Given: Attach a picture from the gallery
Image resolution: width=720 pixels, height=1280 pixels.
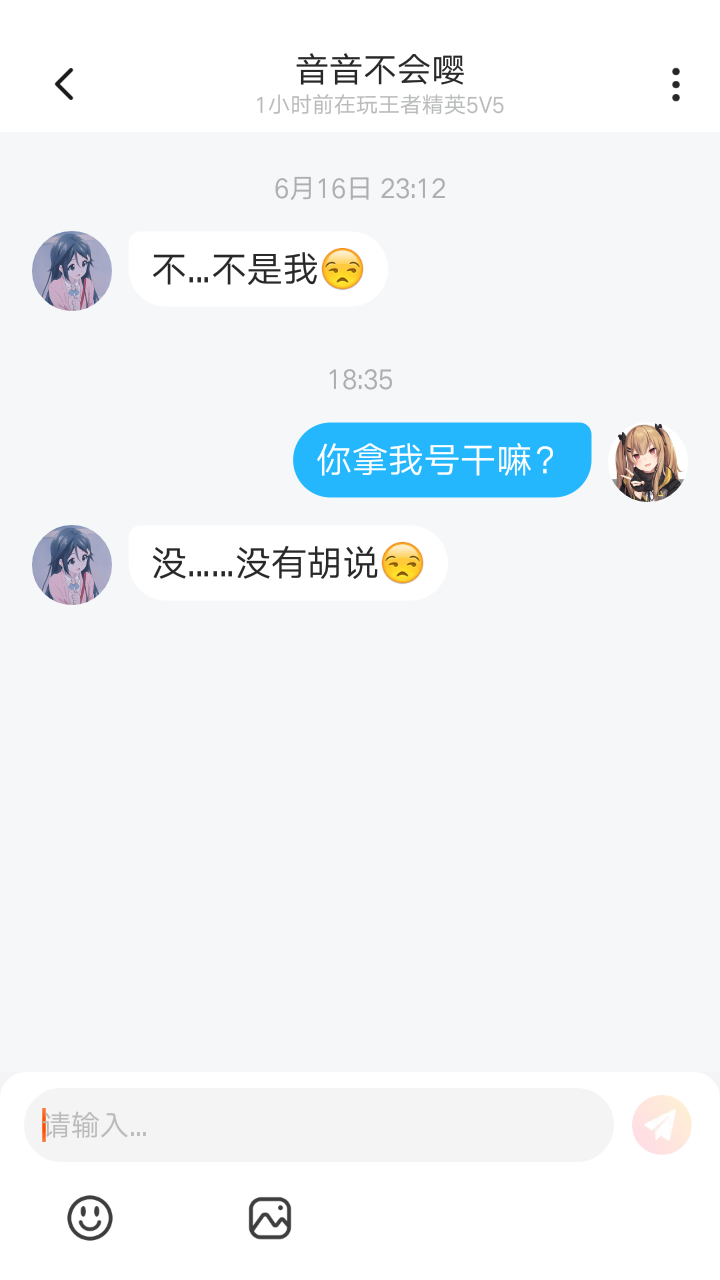Looking at the screenshot, I should tap(270, 1218).
